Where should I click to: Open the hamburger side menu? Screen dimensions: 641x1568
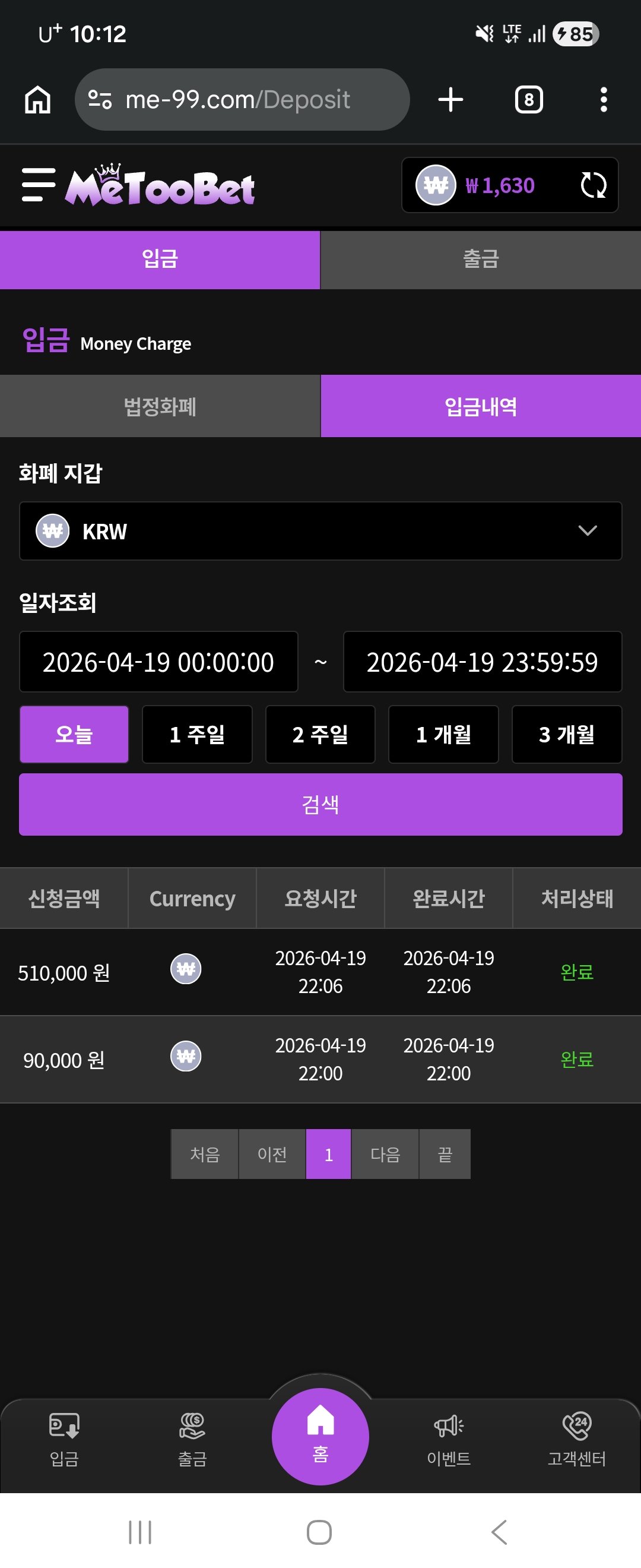(x=38, y=185)
